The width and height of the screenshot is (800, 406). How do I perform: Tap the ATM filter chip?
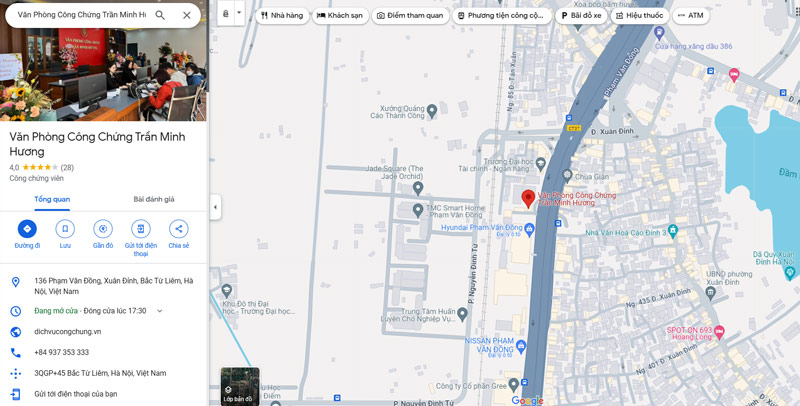[x=690, y=15]
